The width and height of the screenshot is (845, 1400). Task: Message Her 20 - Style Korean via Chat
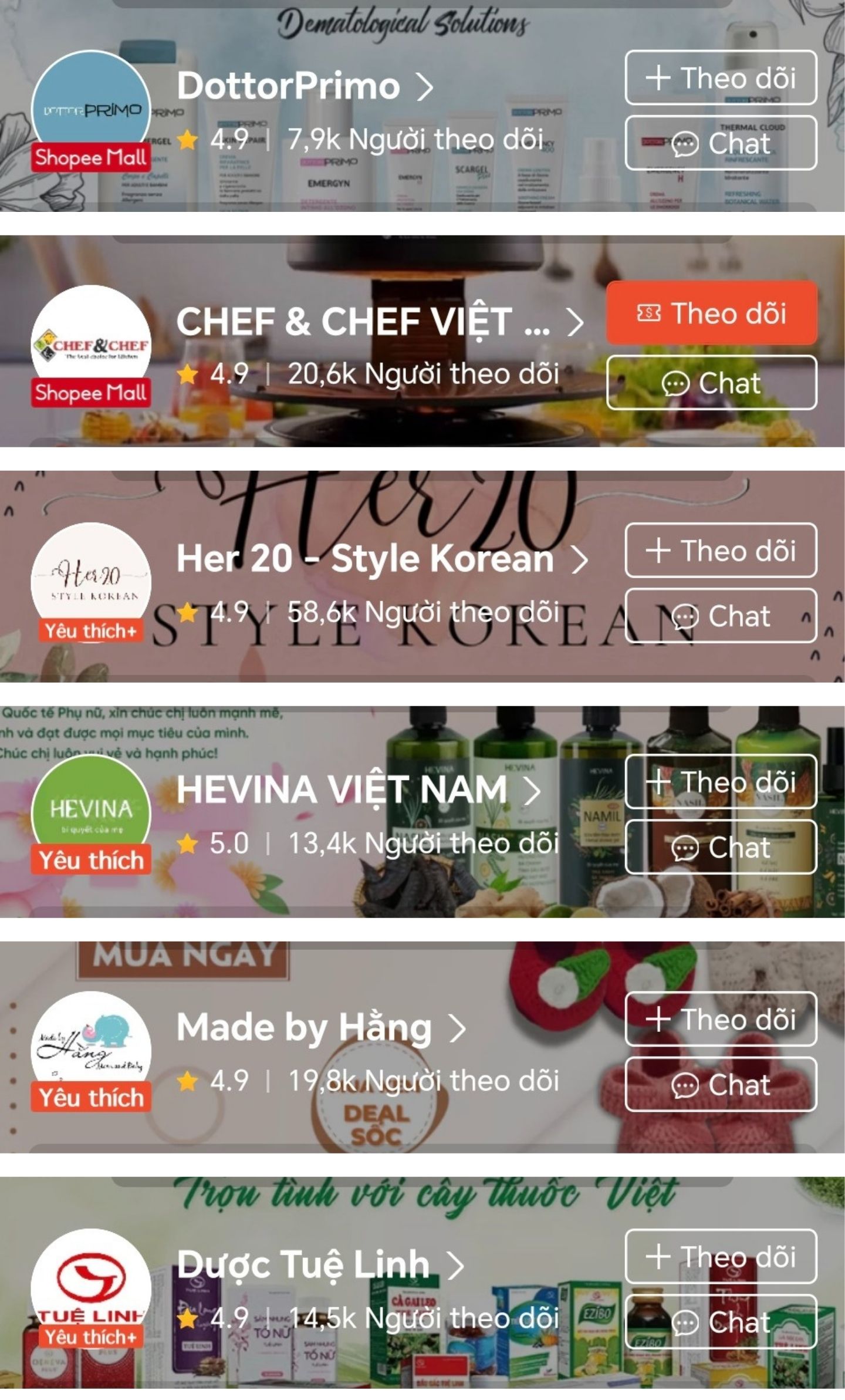(720, 616)
